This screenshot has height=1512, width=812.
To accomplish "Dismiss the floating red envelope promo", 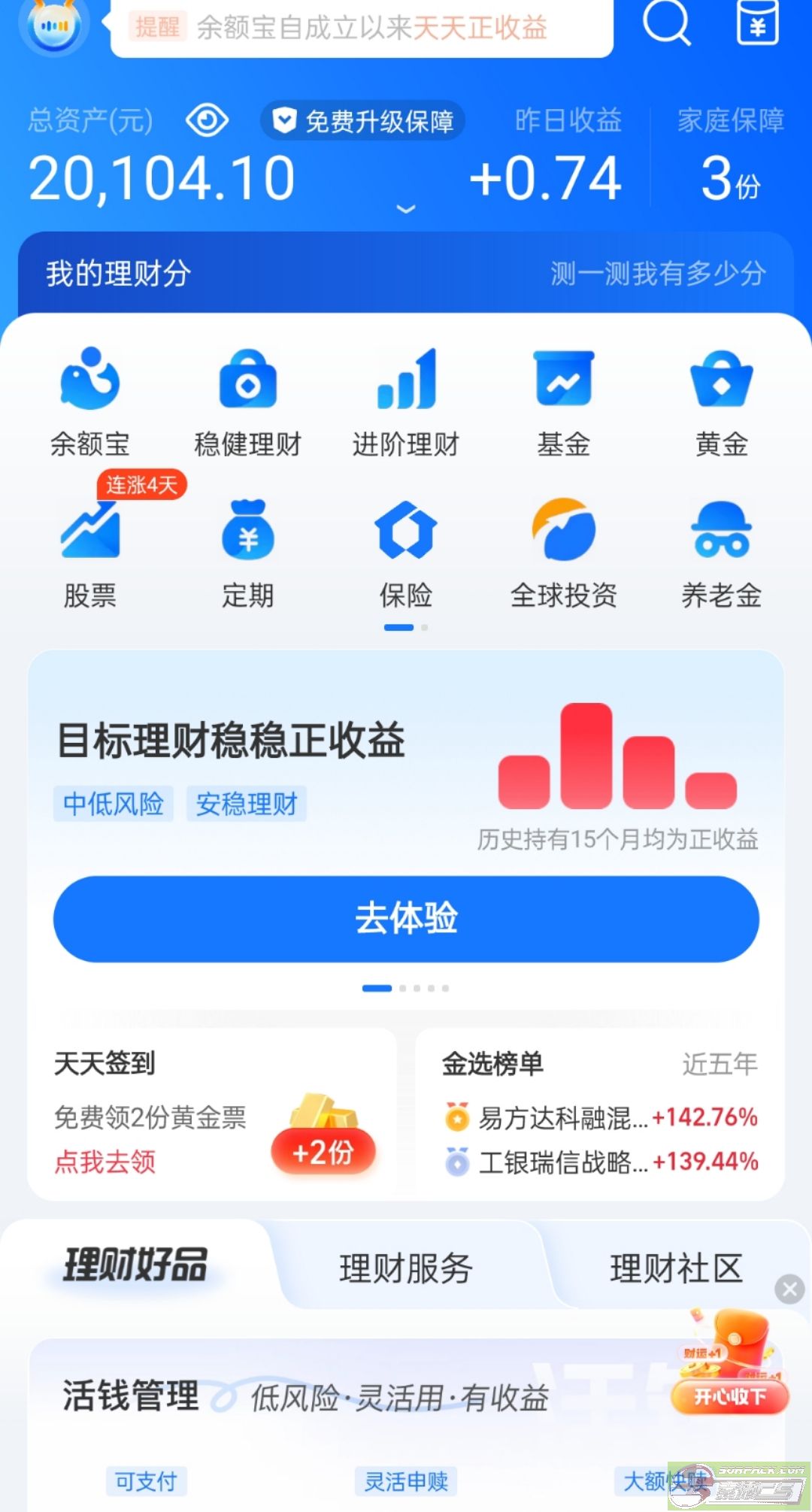I will tap(789, 1289).
